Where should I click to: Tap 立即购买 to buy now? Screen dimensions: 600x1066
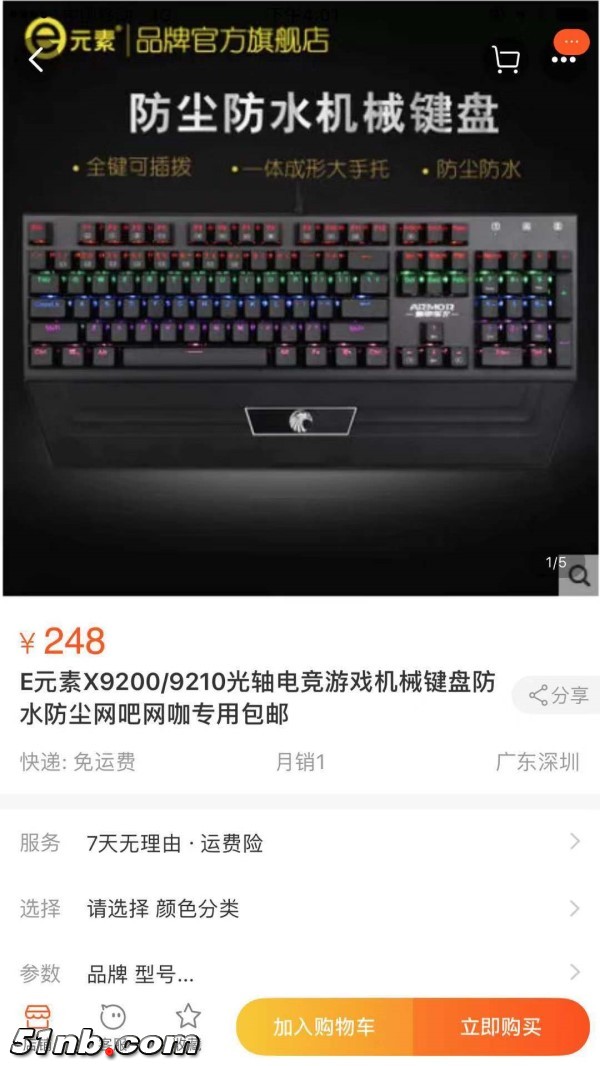501,1027
